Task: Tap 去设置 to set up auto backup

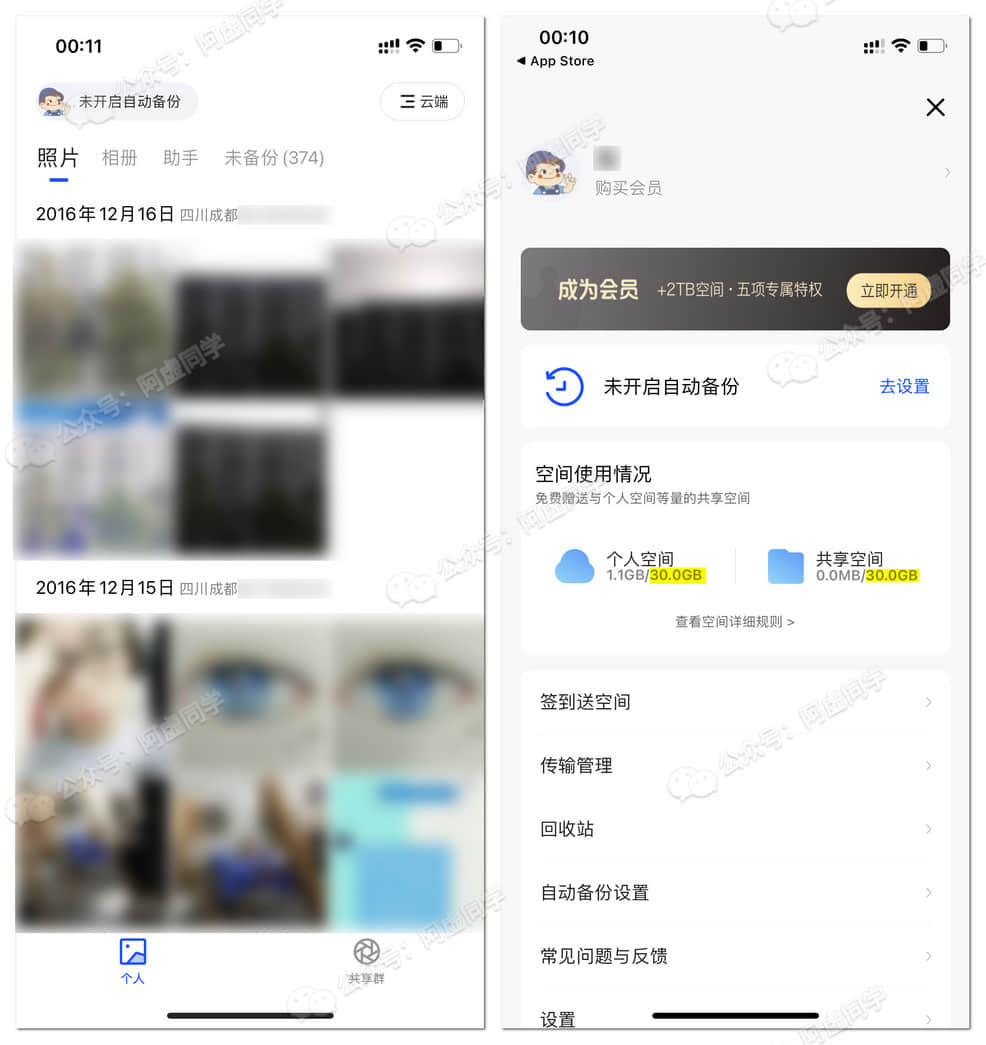Action: [x=904, y=386]
